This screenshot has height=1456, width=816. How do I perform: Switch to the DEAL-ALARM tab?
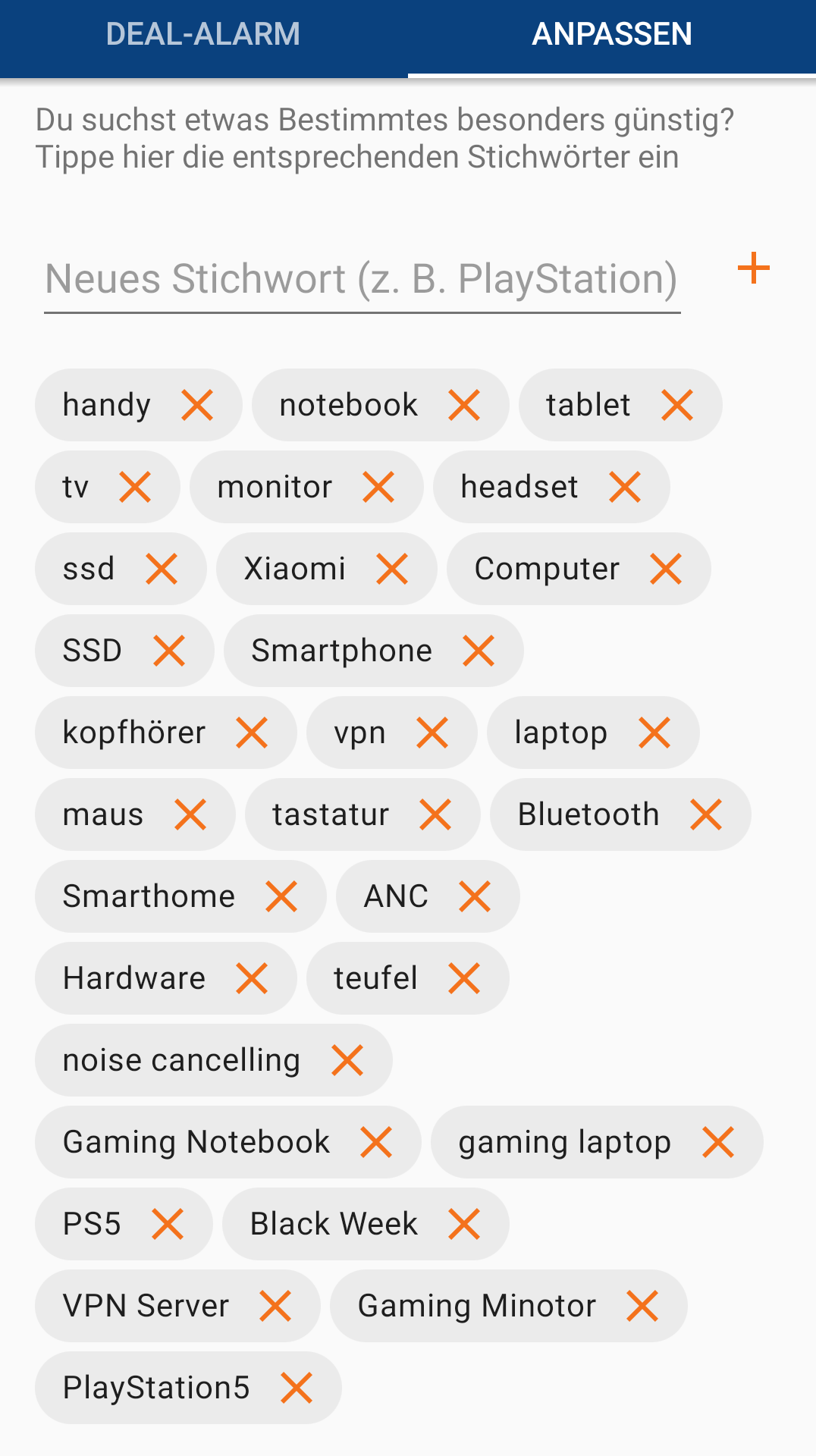[x=203, y=35]
